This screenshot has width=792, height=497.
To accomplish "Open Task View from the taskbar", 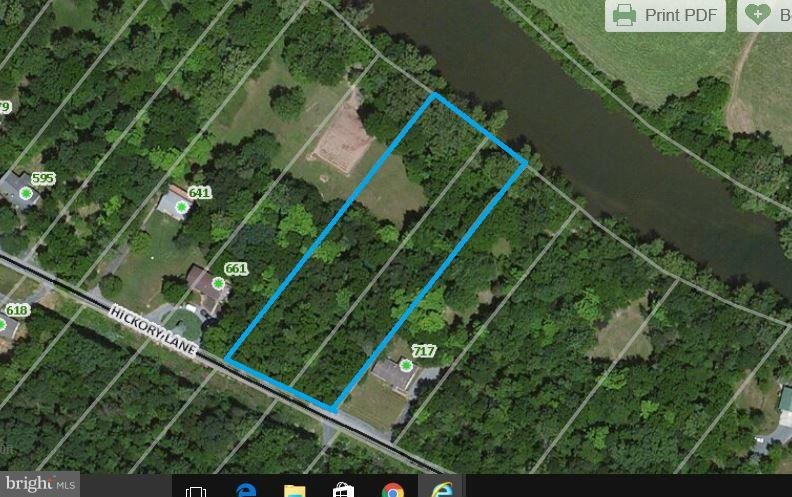I will 196,490.
